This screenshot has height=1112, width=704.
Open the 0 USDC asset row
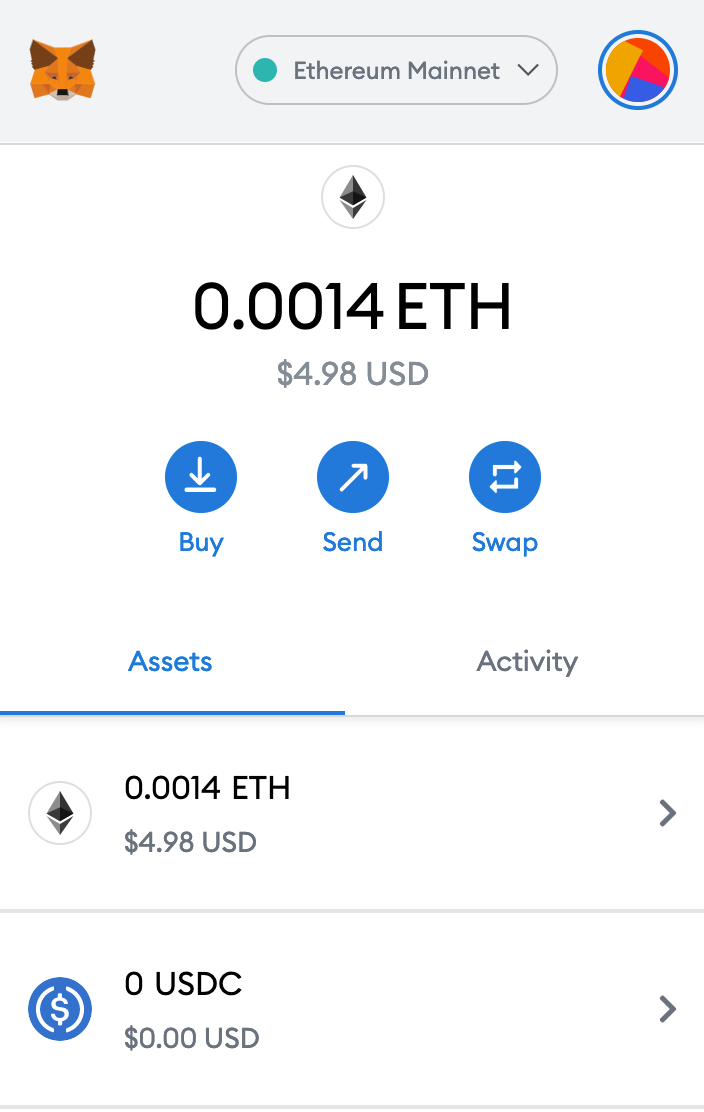coord(352,1010)
